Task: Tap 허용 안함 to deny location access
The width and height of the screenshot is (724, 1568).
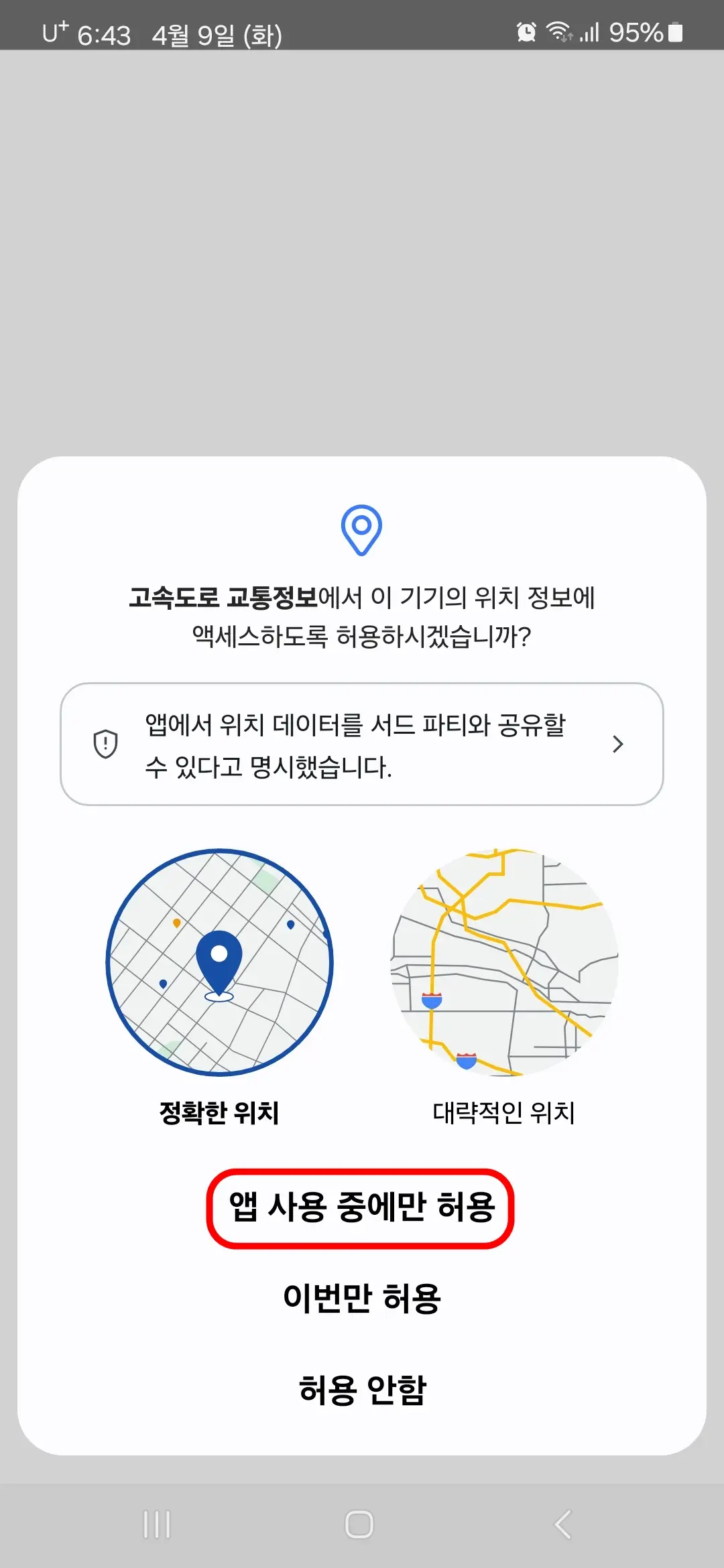Action: [x=362, y=1390]
